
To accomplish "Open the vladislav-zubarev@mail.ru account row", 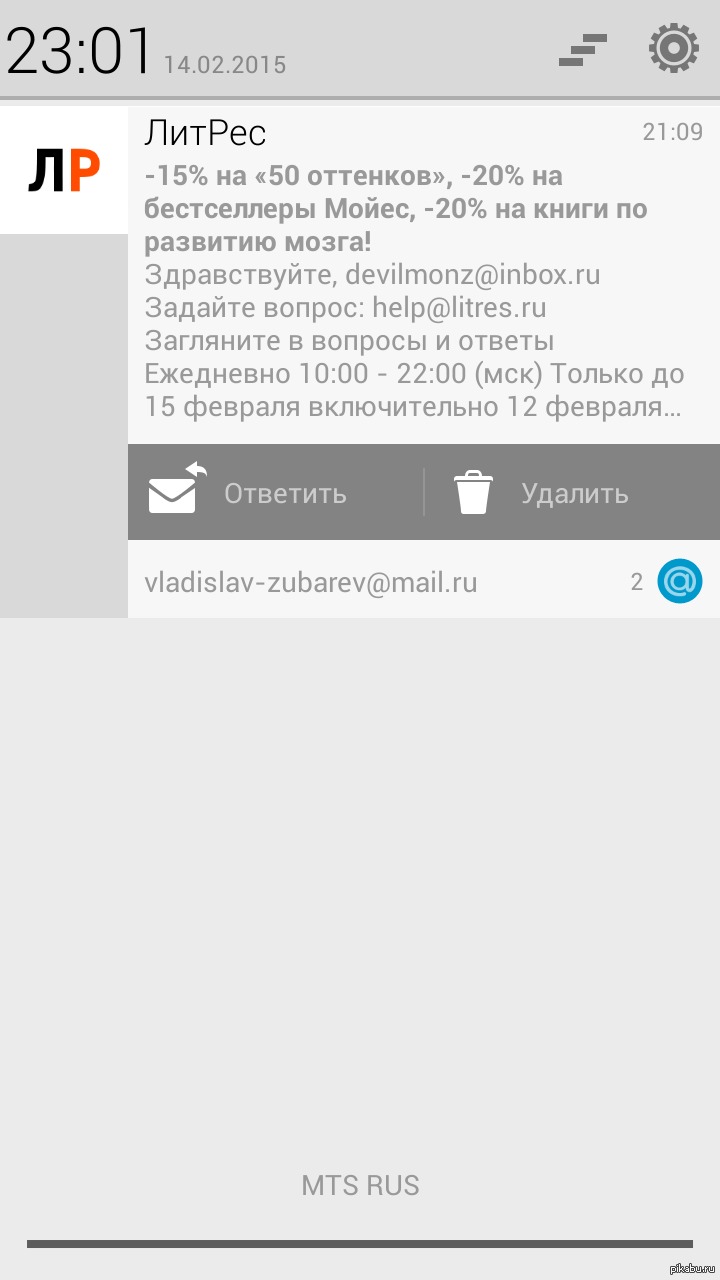I will [x=400, y=582].
